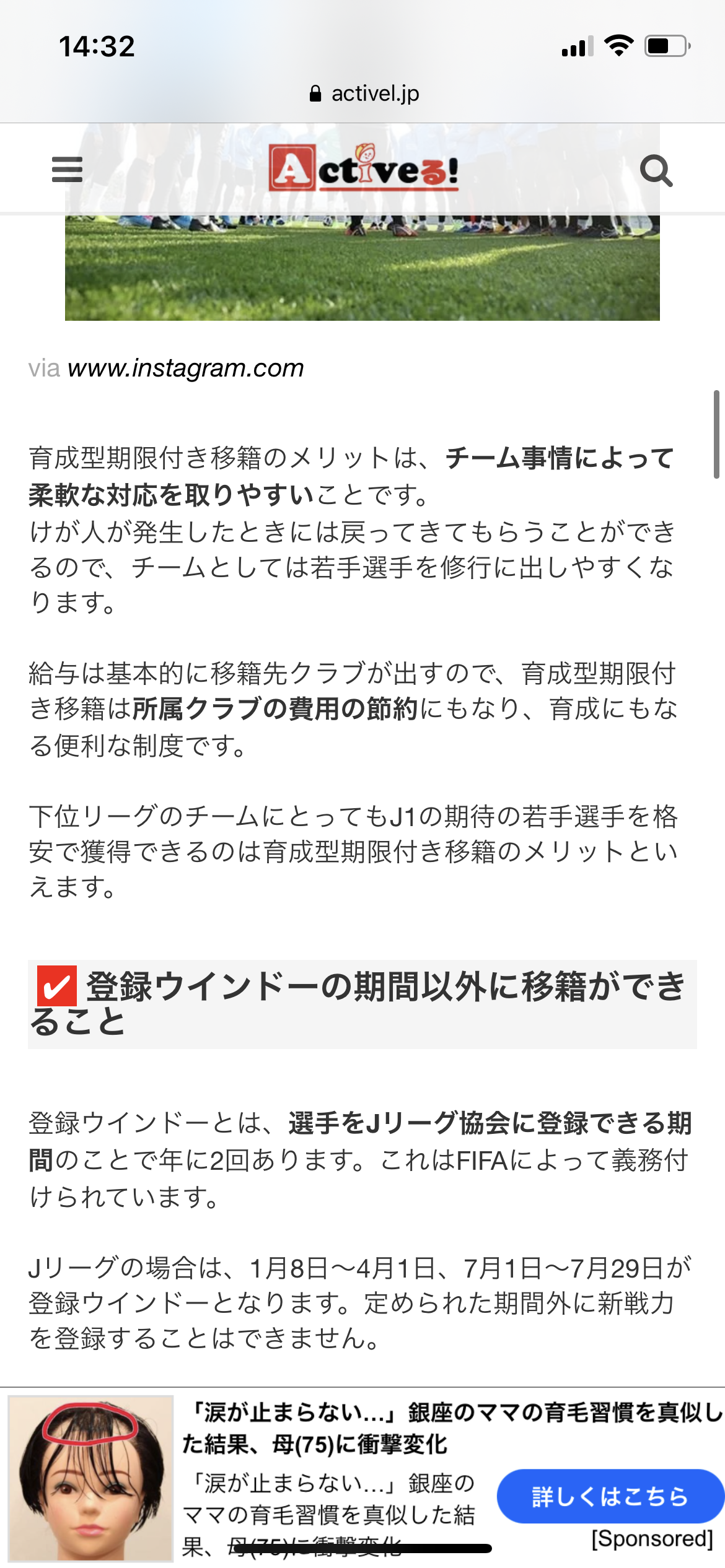Open the ad headline about 銀座のママの育毛習慣
The height and width of the screenshot is (1568, 725).
452,1428
